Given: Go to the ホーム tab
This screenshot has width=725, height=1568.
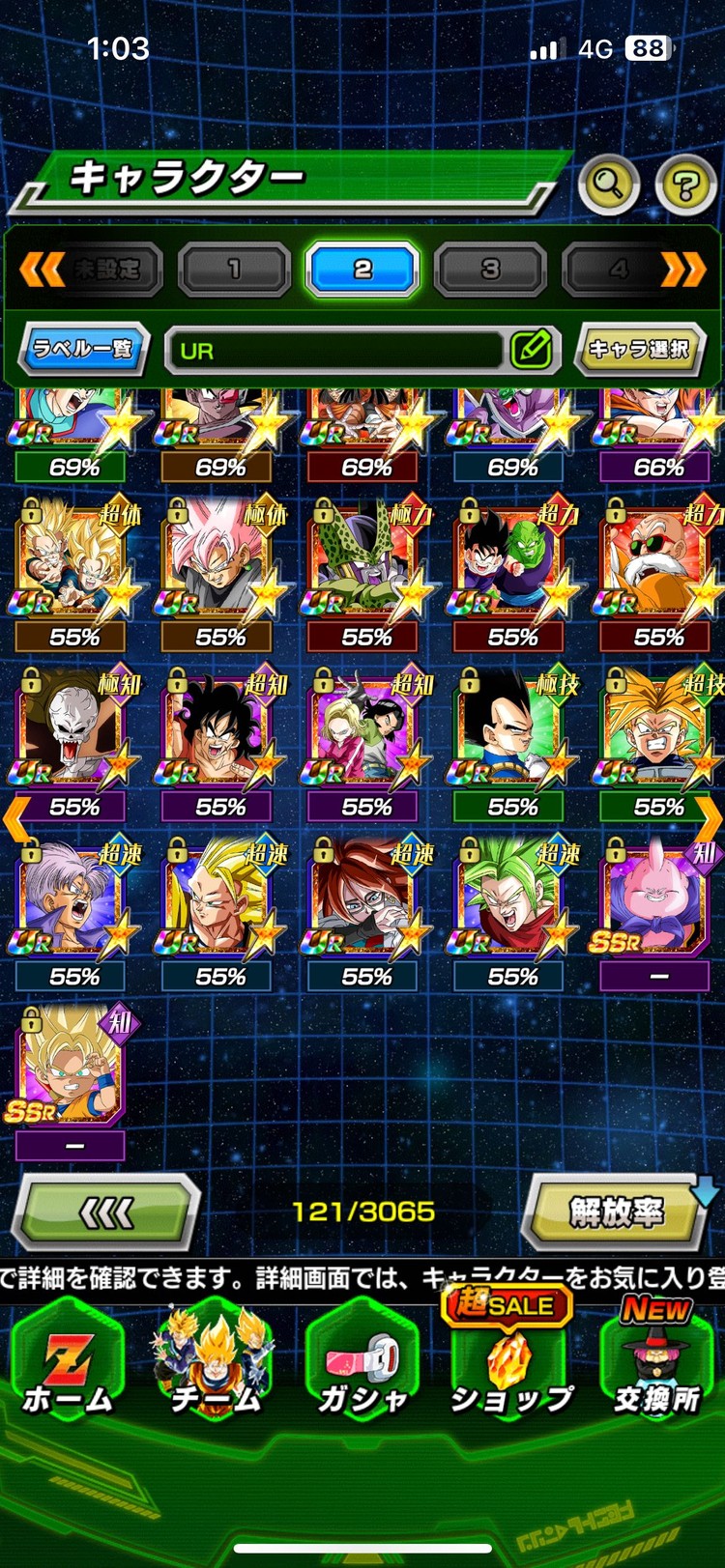Looking at the screenshot, I should point(68,1362).
